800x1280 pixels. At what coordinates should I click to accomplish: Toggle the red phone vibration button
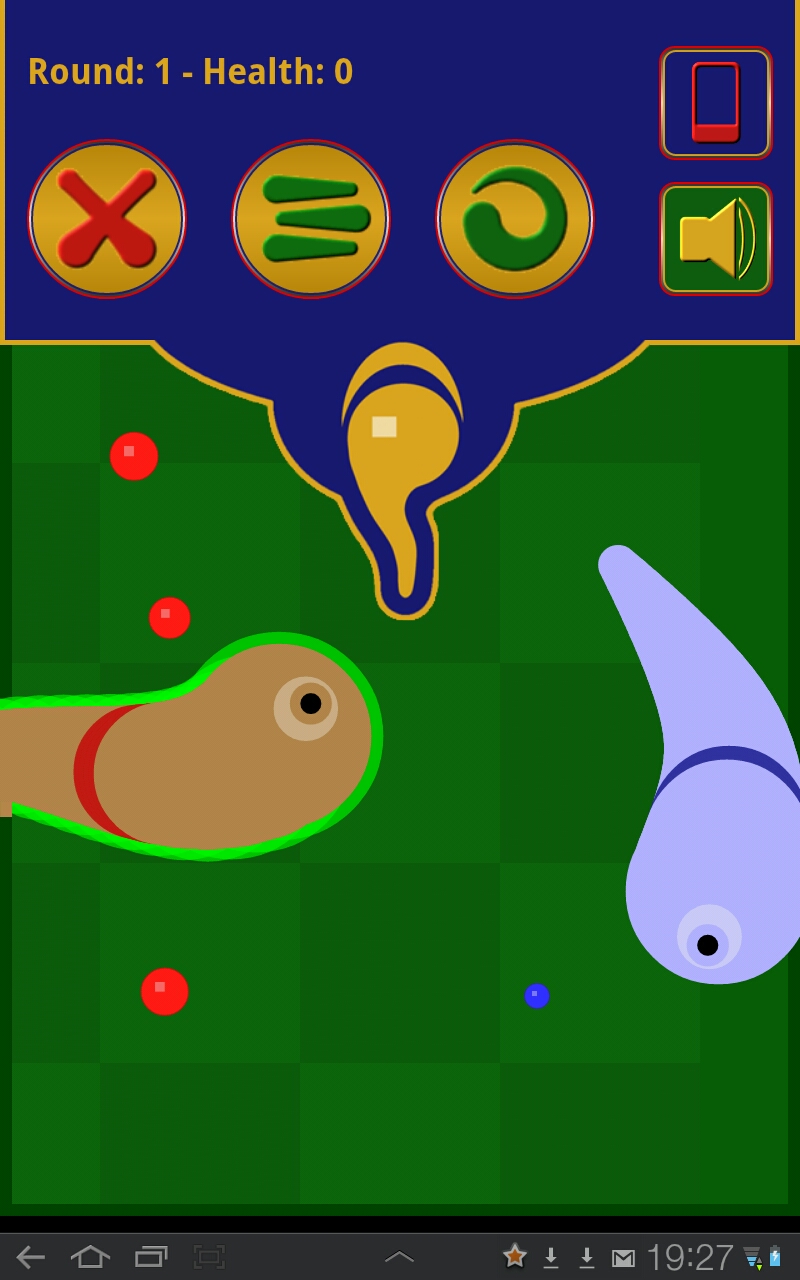point(716,103)
